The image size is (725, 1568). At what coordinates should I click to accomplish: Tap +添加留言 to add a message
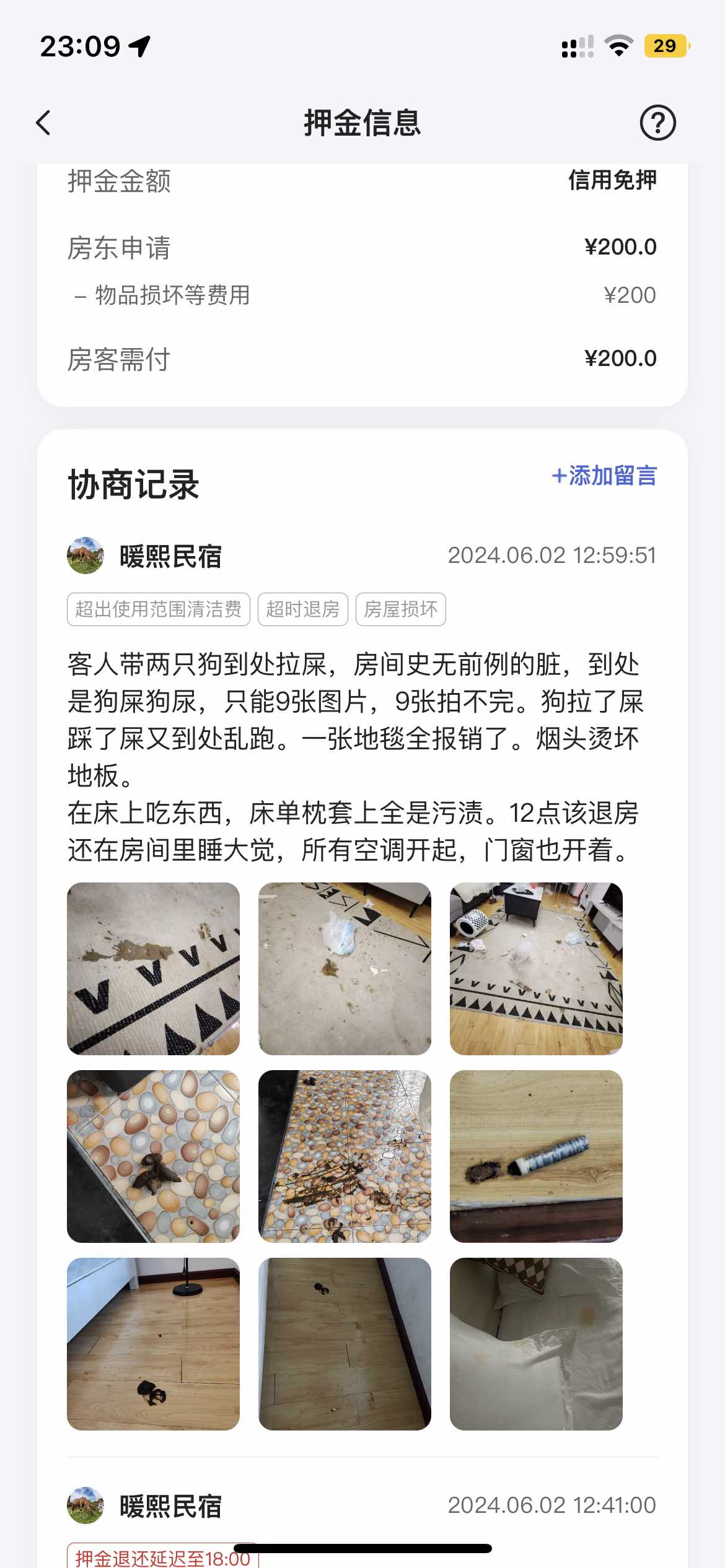point(604,476)
